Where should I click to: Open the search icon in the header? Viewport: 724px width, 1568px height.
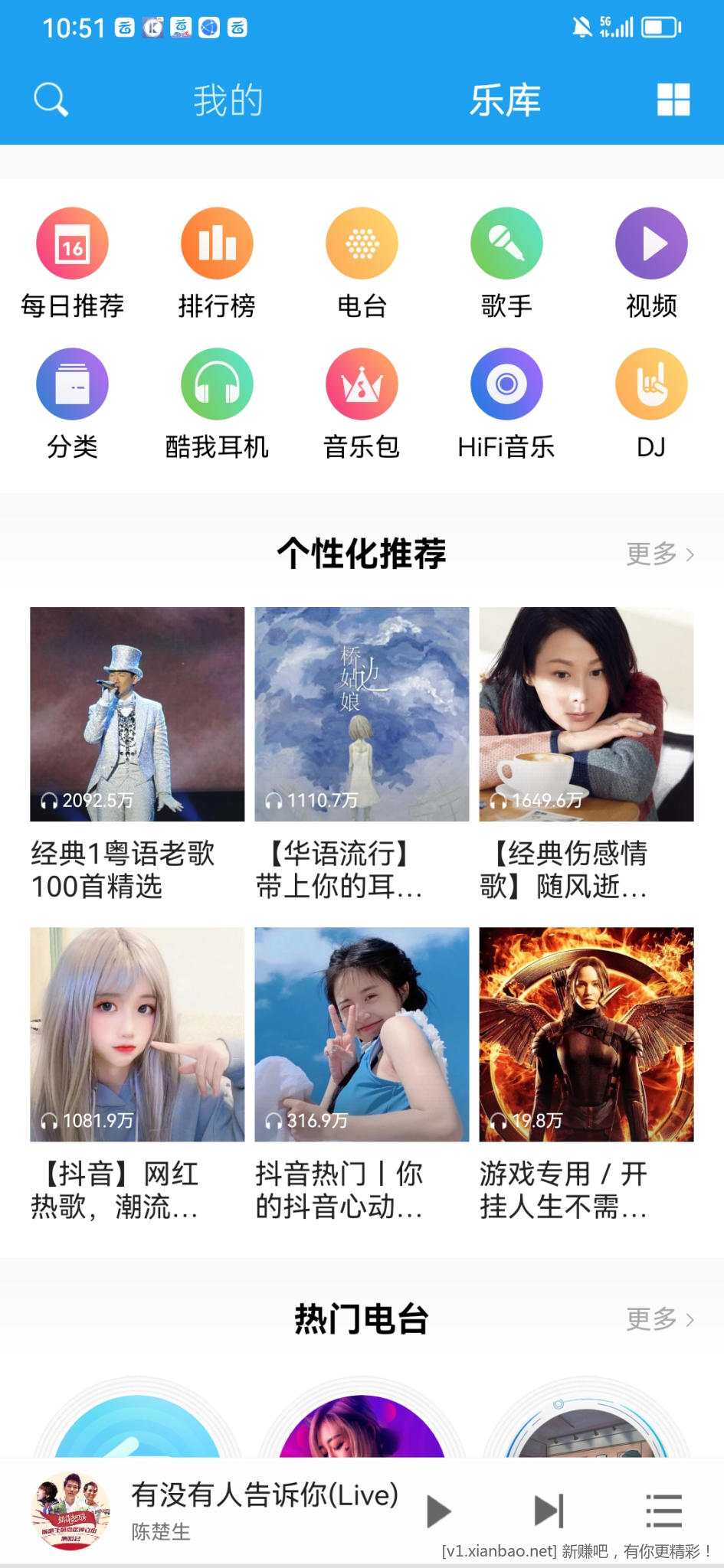coord(51,100)
